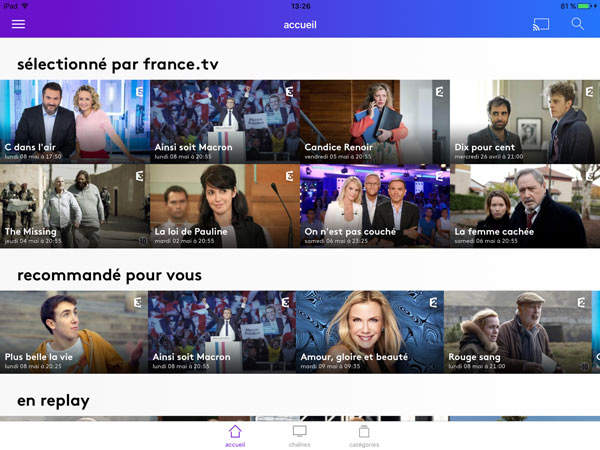Select the accueil tab
This screenshot has height=450, width=600.
click(235, 435)
